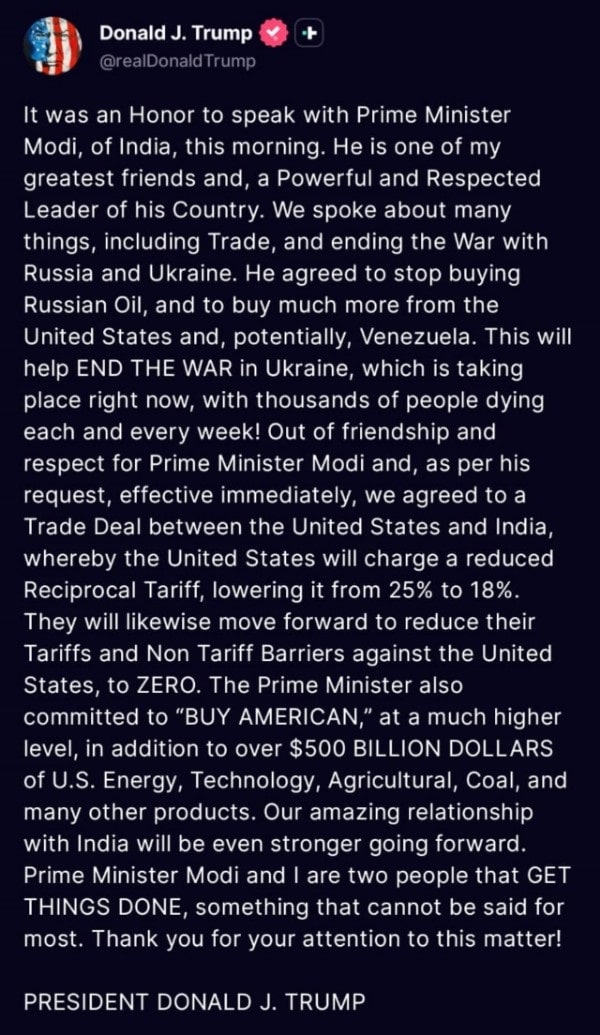Image resolution: width=600 pixels, height=1035 pixels.
Task: Open Donald J. Trump's profile picture
Action: 52,45
